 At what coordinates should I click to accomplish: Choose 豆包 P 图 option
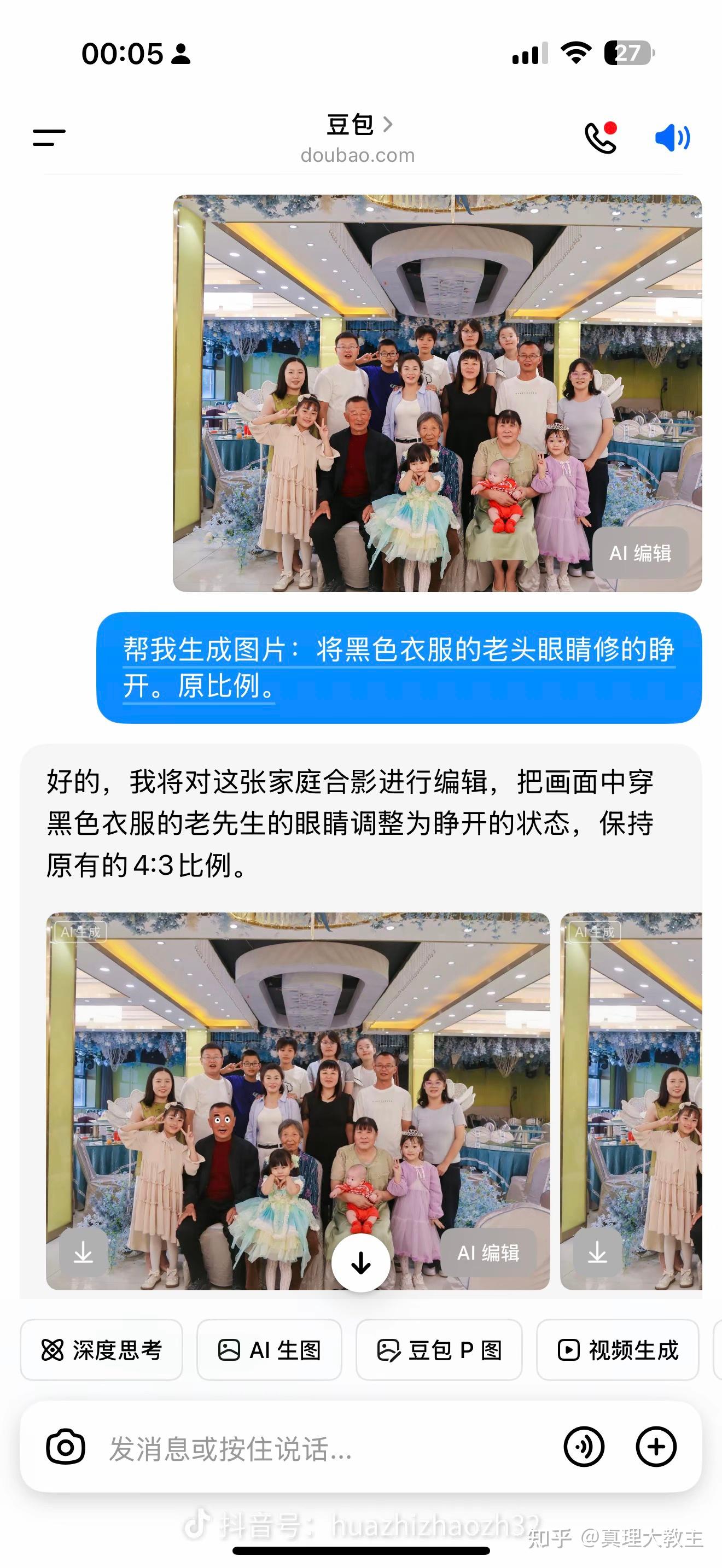(x=439, y=1350)
